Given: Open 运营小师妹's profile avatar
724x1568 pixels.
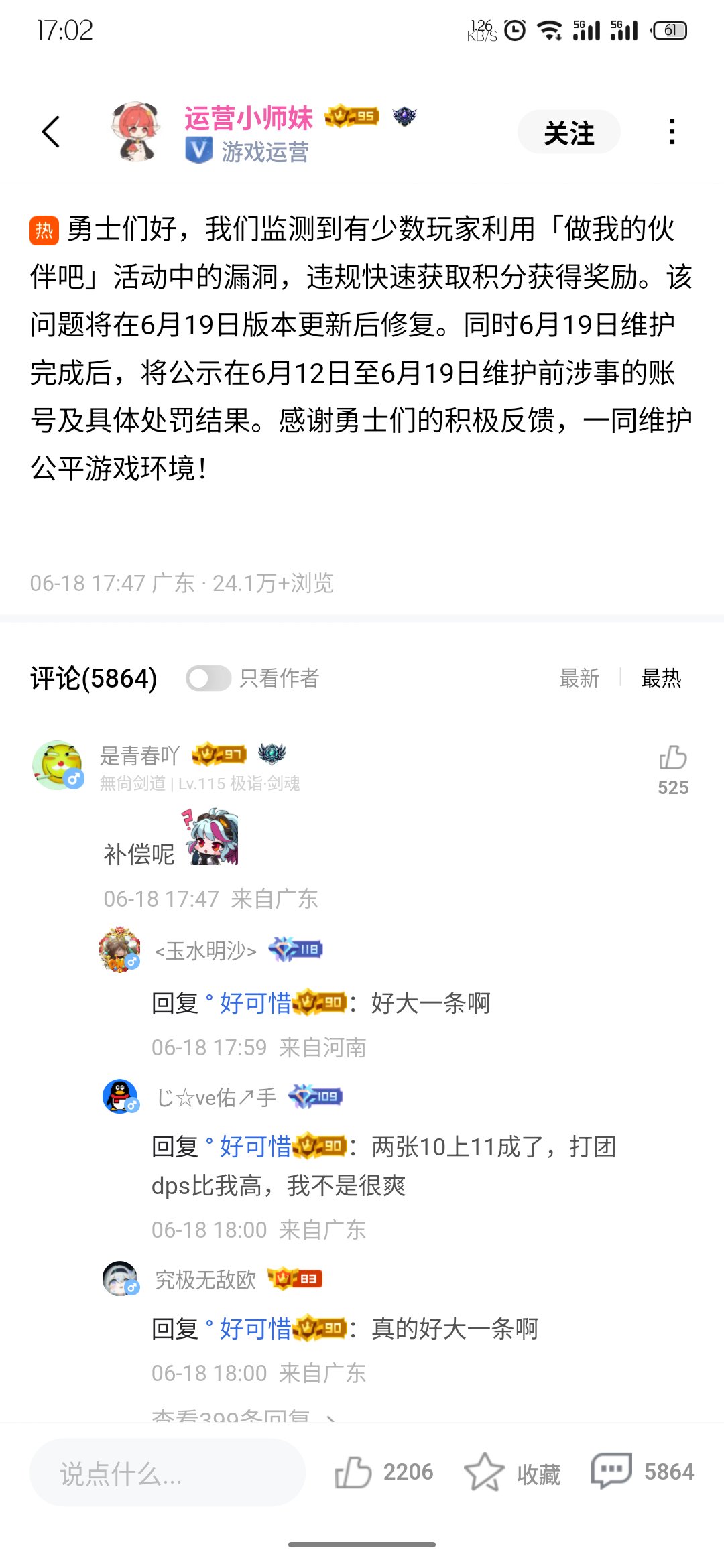Looking at the screenshot, I should click(137, 132).
